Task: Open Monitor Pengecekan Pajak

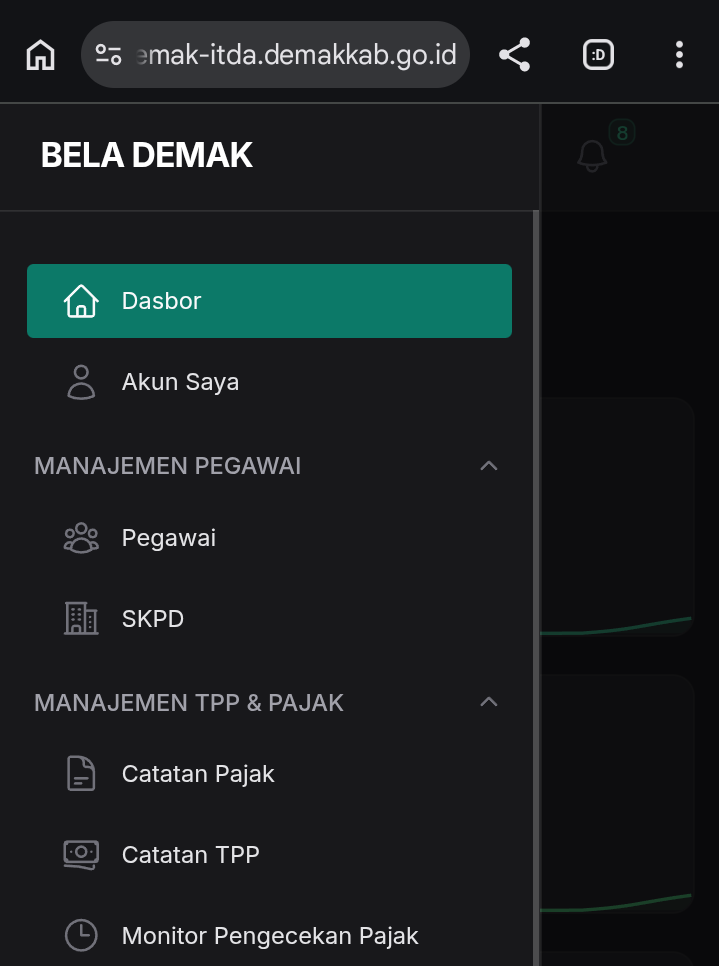Action: tap(269, 936)
